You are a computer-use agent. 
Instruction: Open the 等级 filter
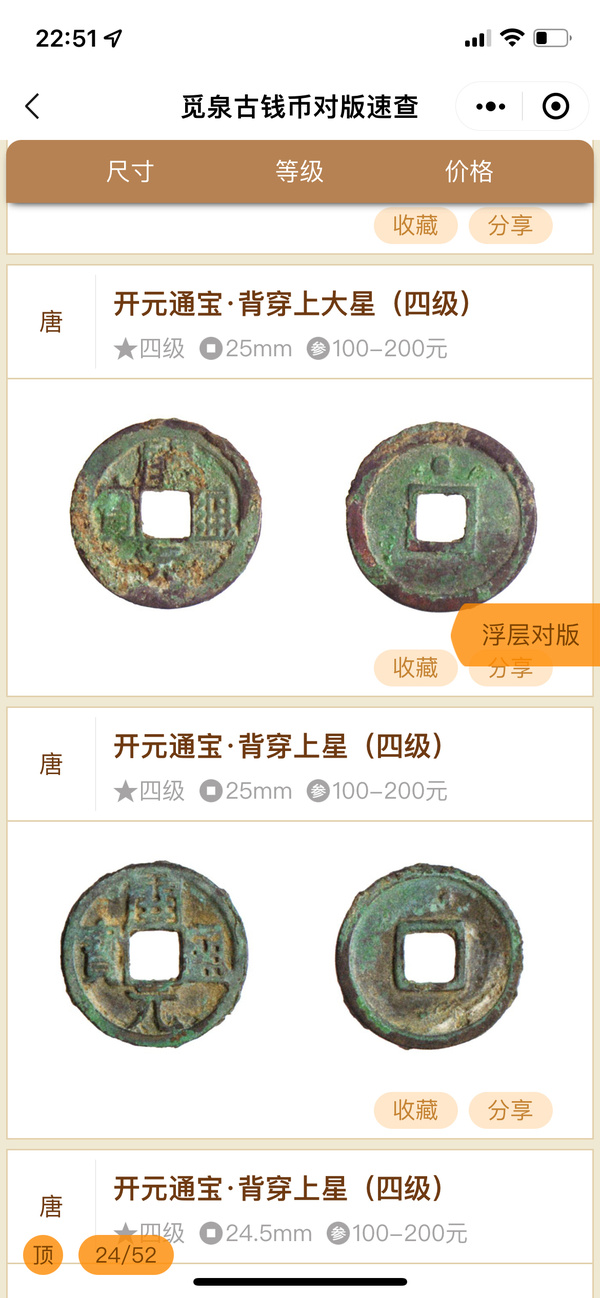tap(300, 172)
